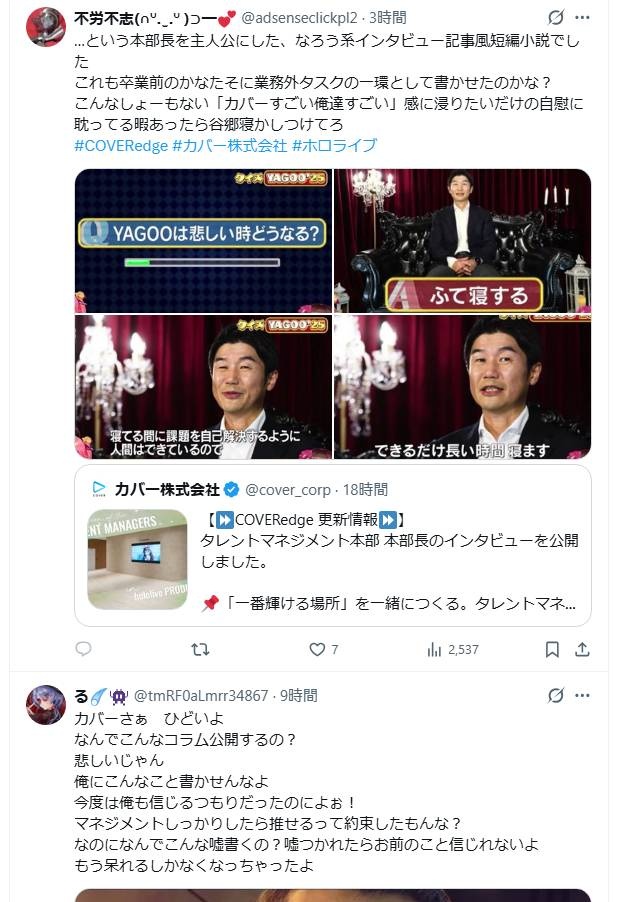The height and width of the screenshot is (902, 623).
Task: Like the post with 7 likes
Action: click(317, 649)
